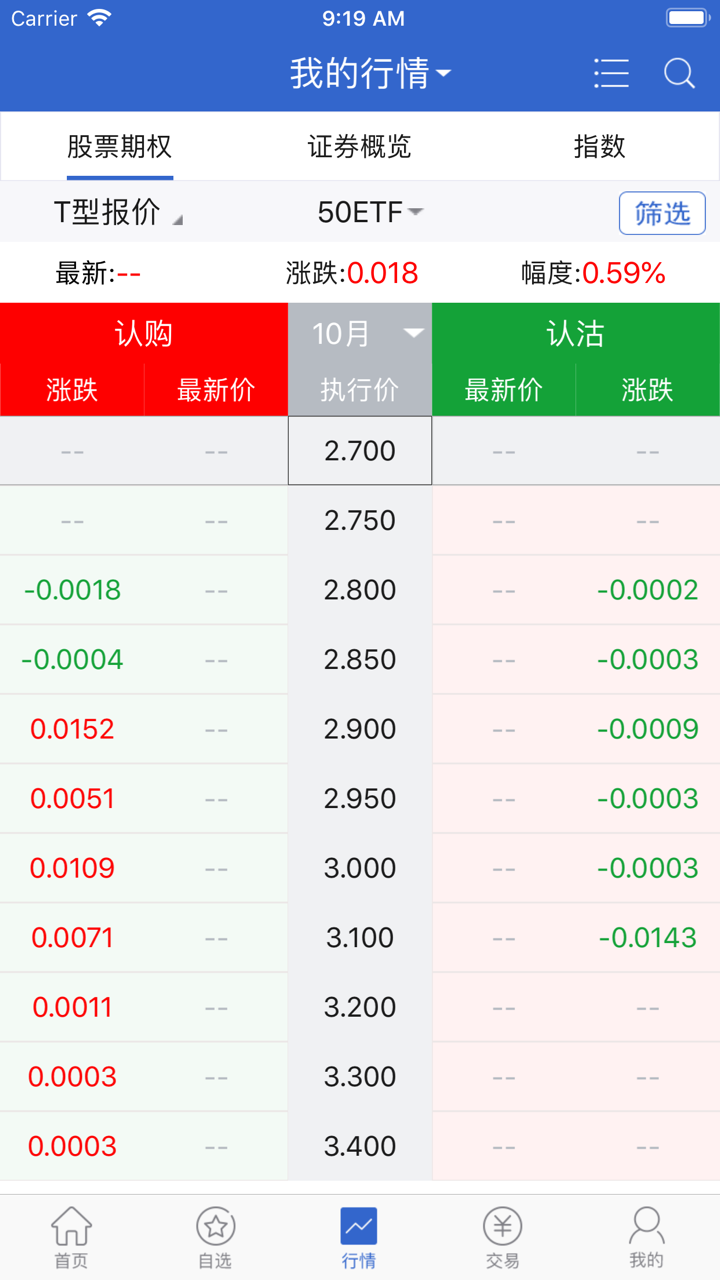Switch to the 指数 tab

[x=599, y=146]
